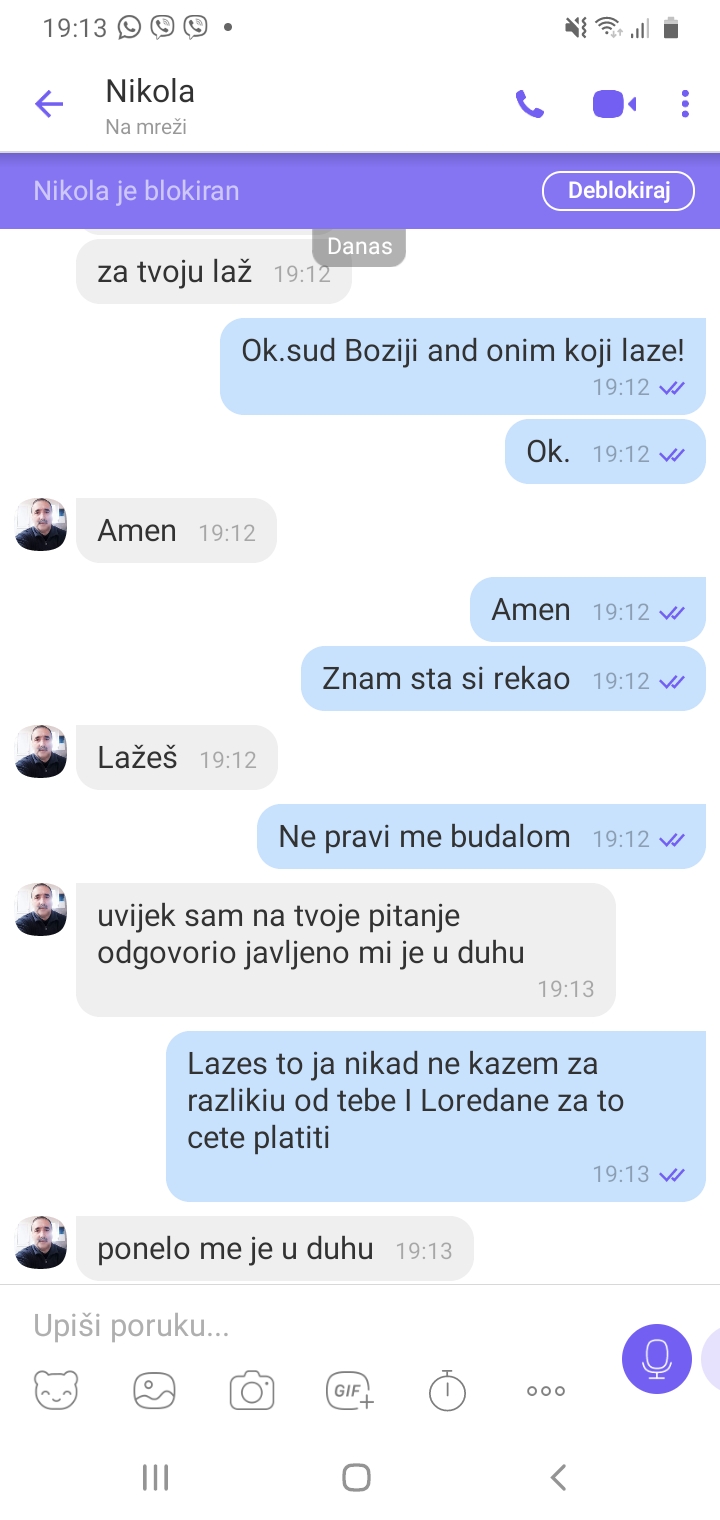
Task: Start a video call with Nikola
Action: tap(613, 103)
